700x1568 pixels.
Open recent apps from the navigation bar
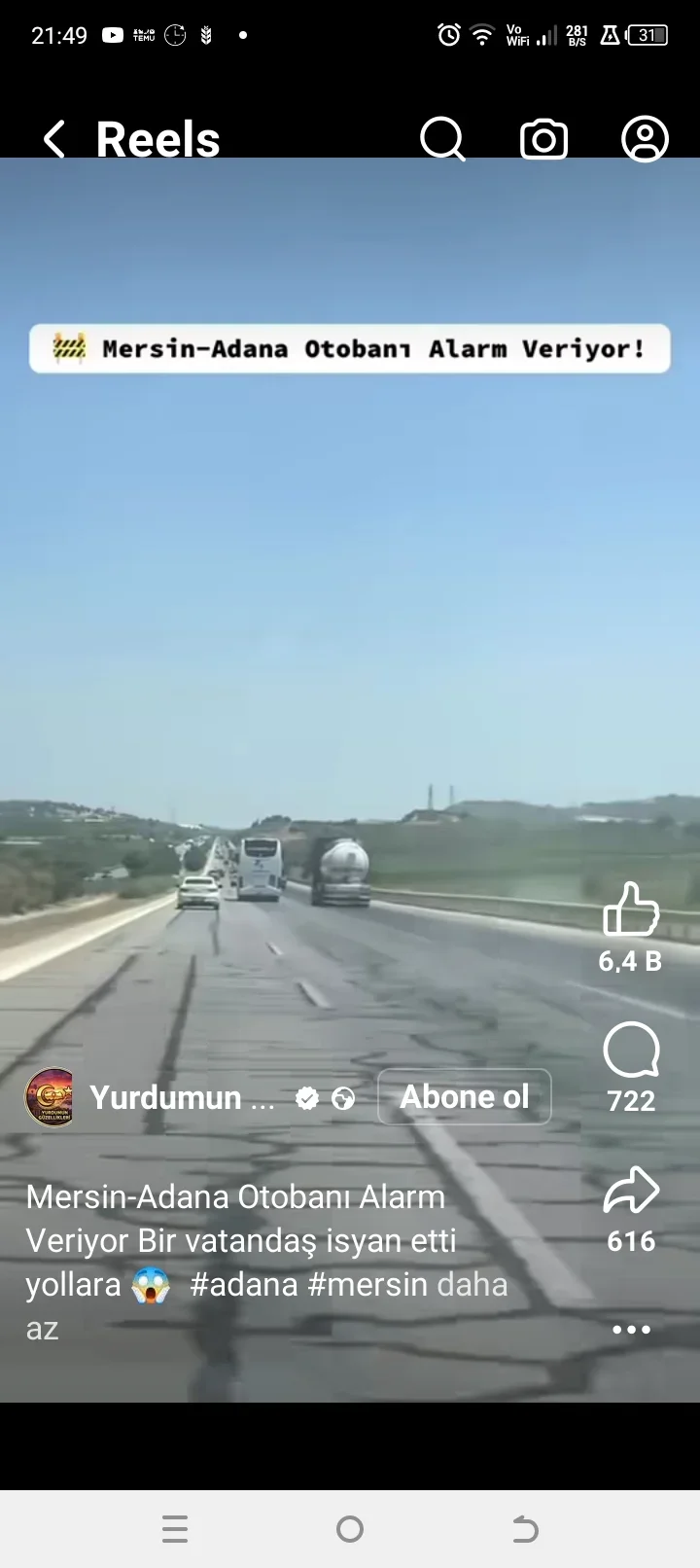(175, 1529)
